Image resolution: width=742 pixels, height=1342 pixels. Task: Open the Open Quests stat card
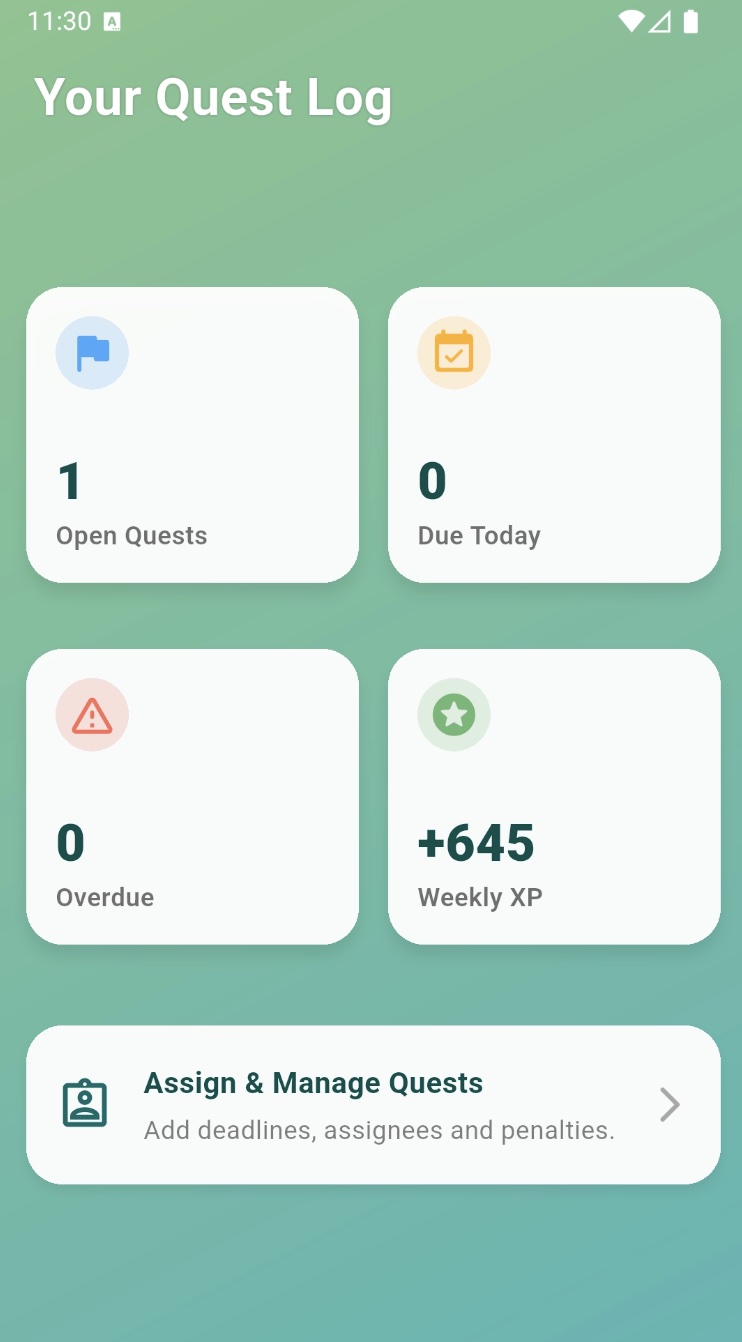point(192,435)
